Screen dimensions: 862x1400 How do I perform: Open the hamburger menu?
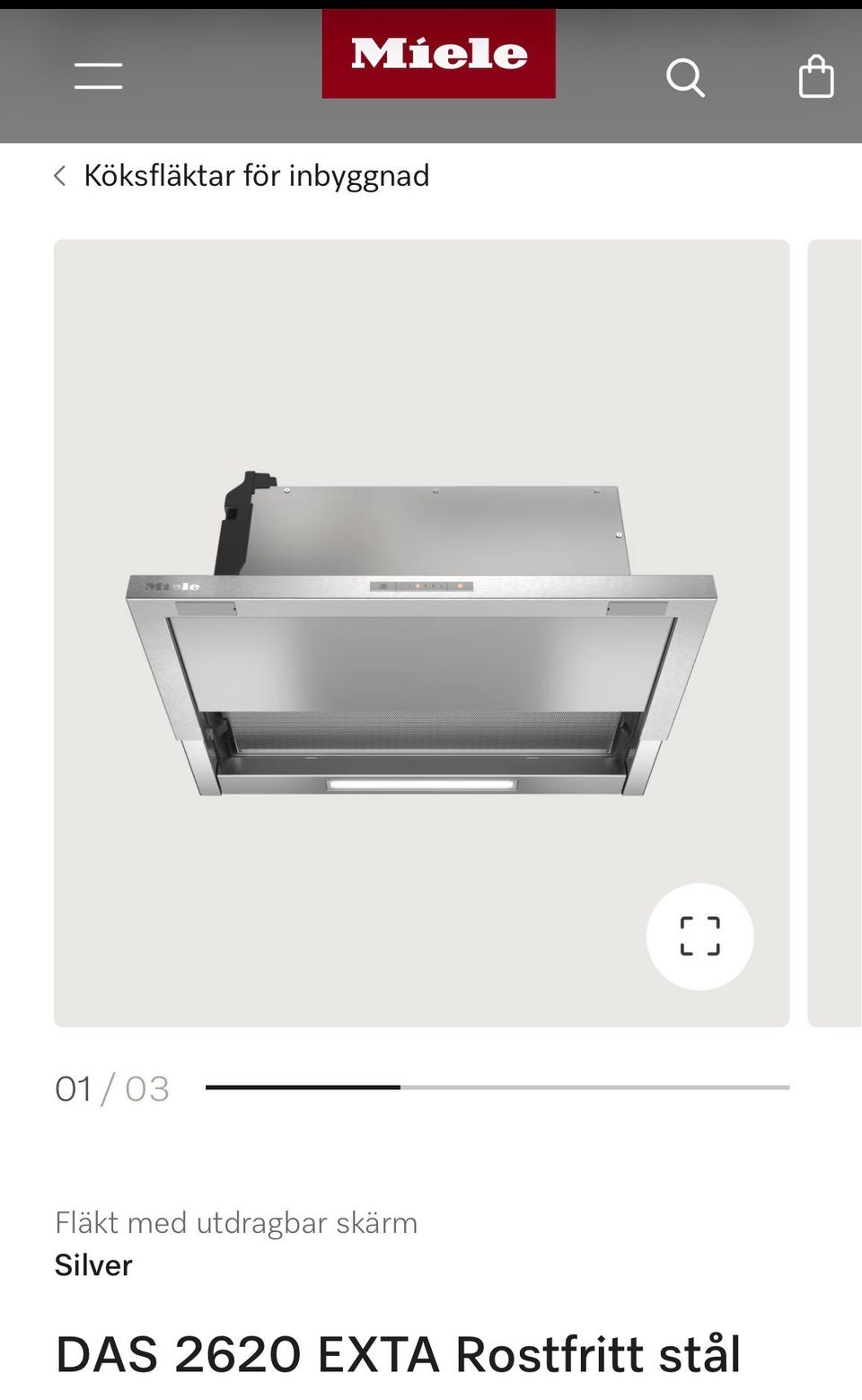pos(98,76)
